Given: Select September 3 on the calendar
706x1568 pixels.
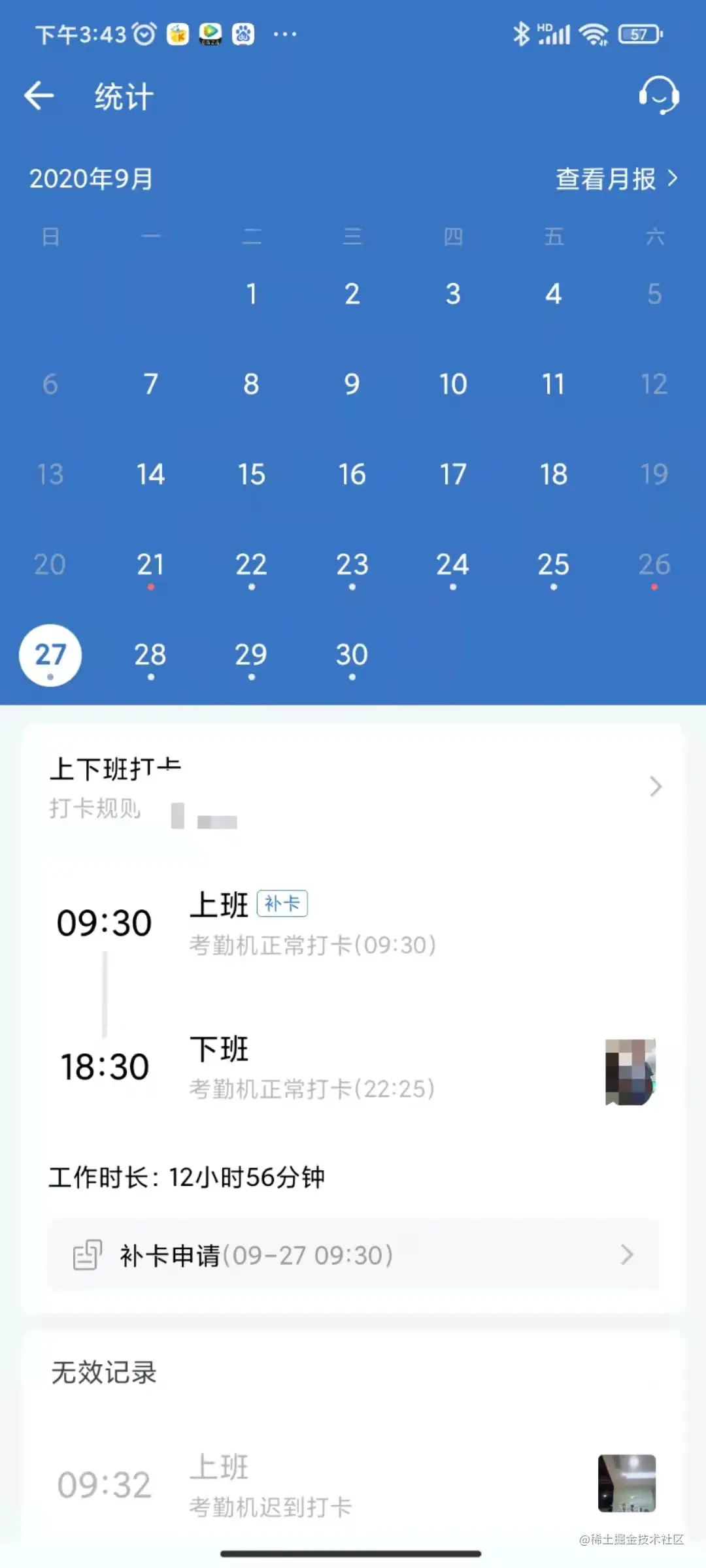Looking at the screenshot, I should tap(452, 295).
